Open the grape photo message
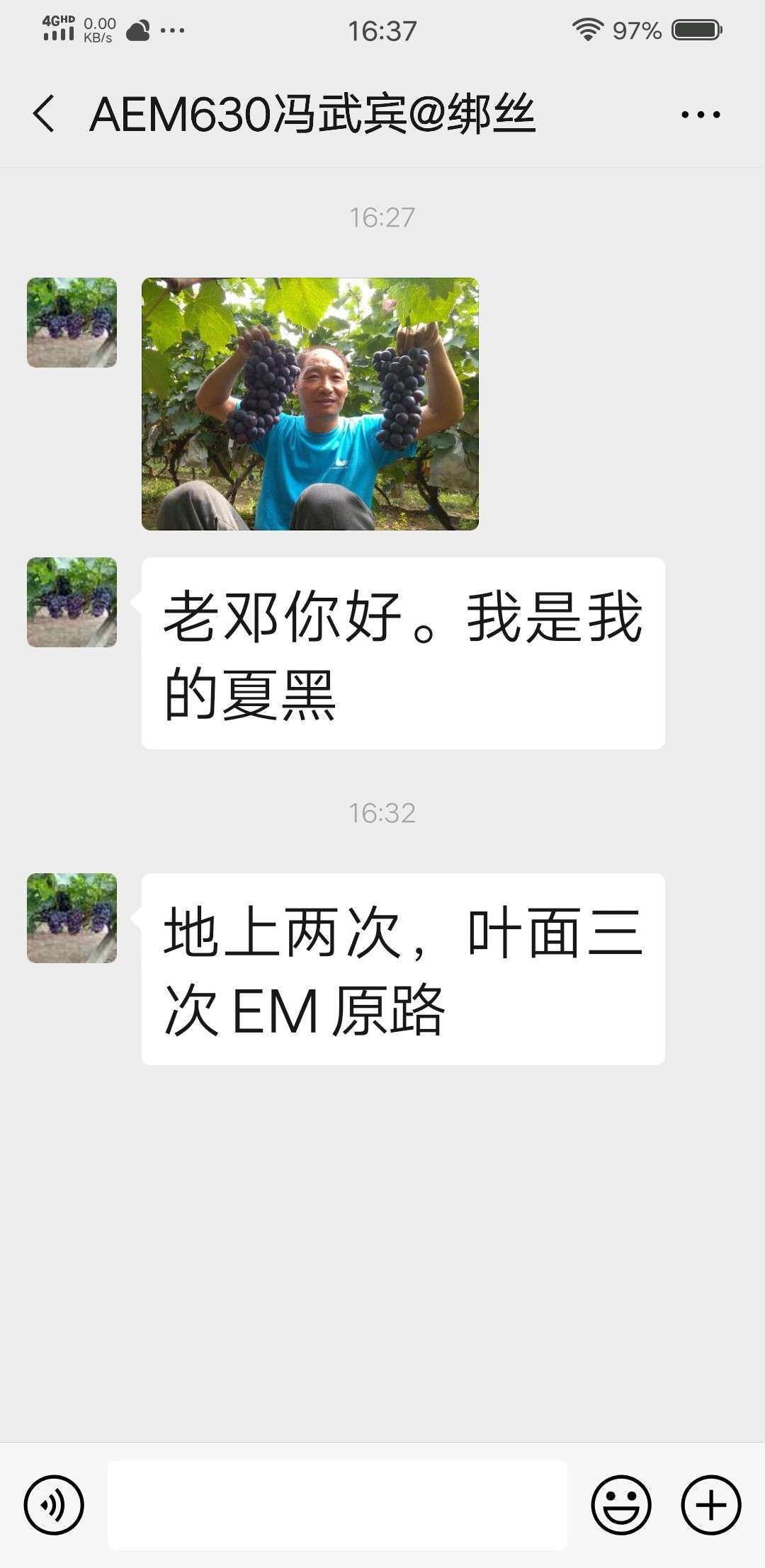This screenshot has width=765, height=1568. point(310,404)
